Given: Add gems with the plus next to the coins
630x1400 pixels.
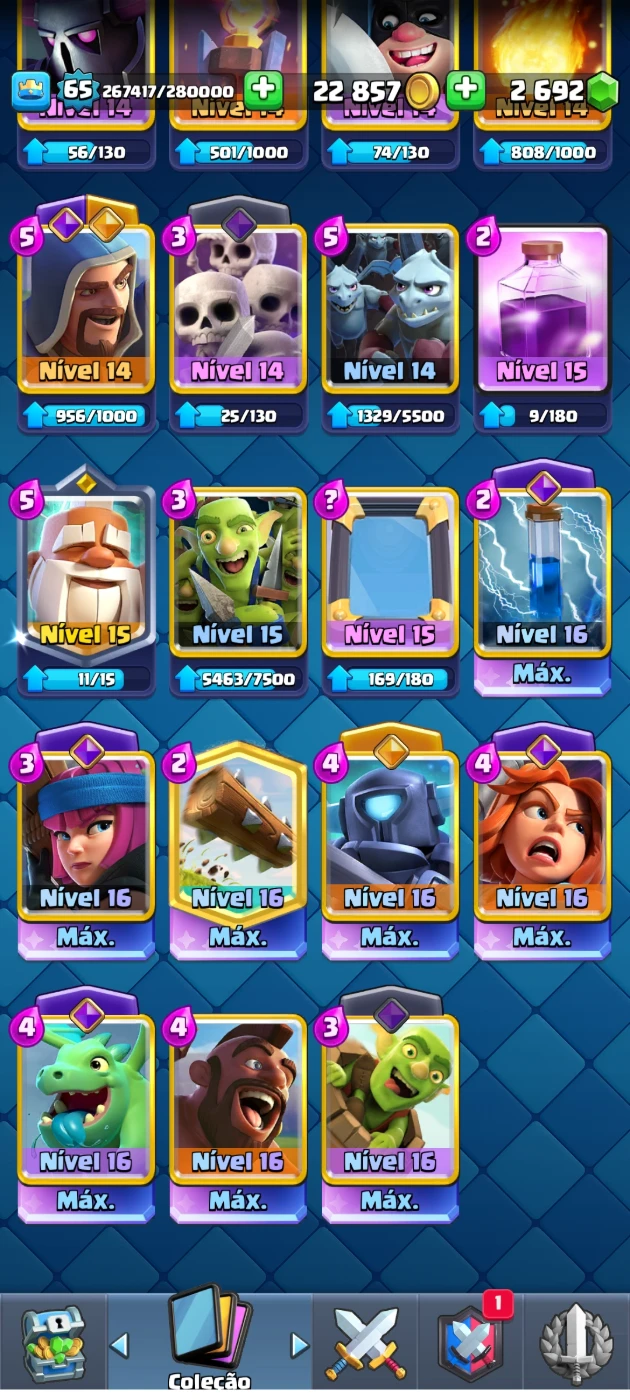Looking at the screenshot, I should pos(466,91).
